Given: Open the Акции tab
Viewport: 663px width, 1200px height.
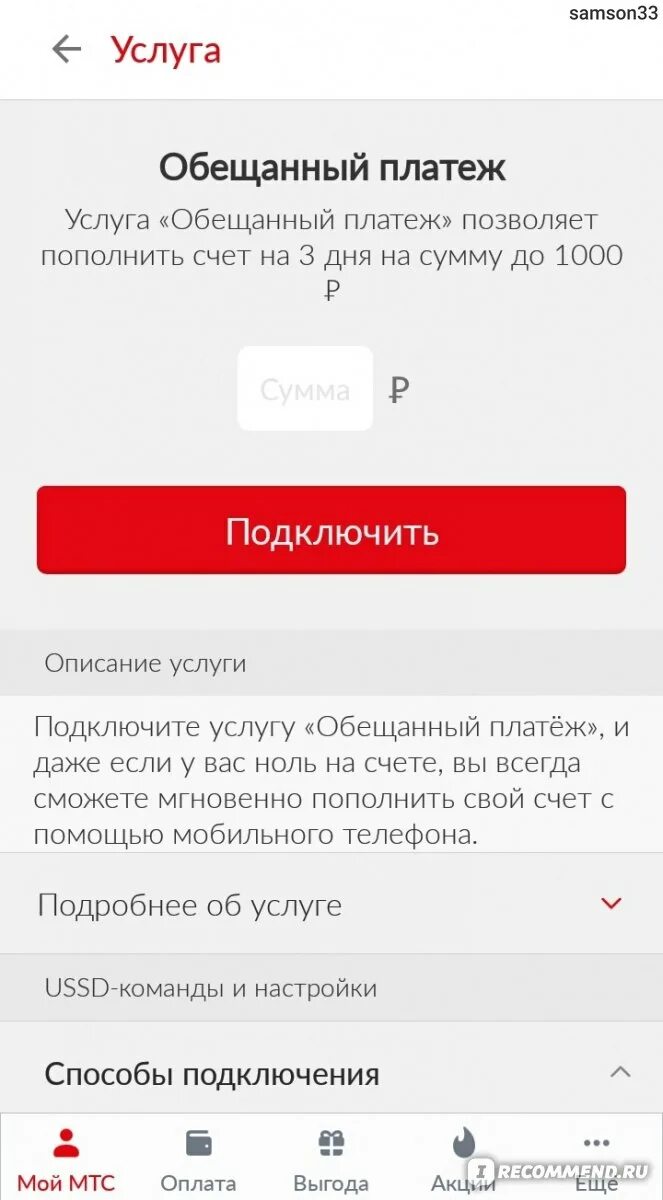Looking at the screenshot, I should (463, 1160).
